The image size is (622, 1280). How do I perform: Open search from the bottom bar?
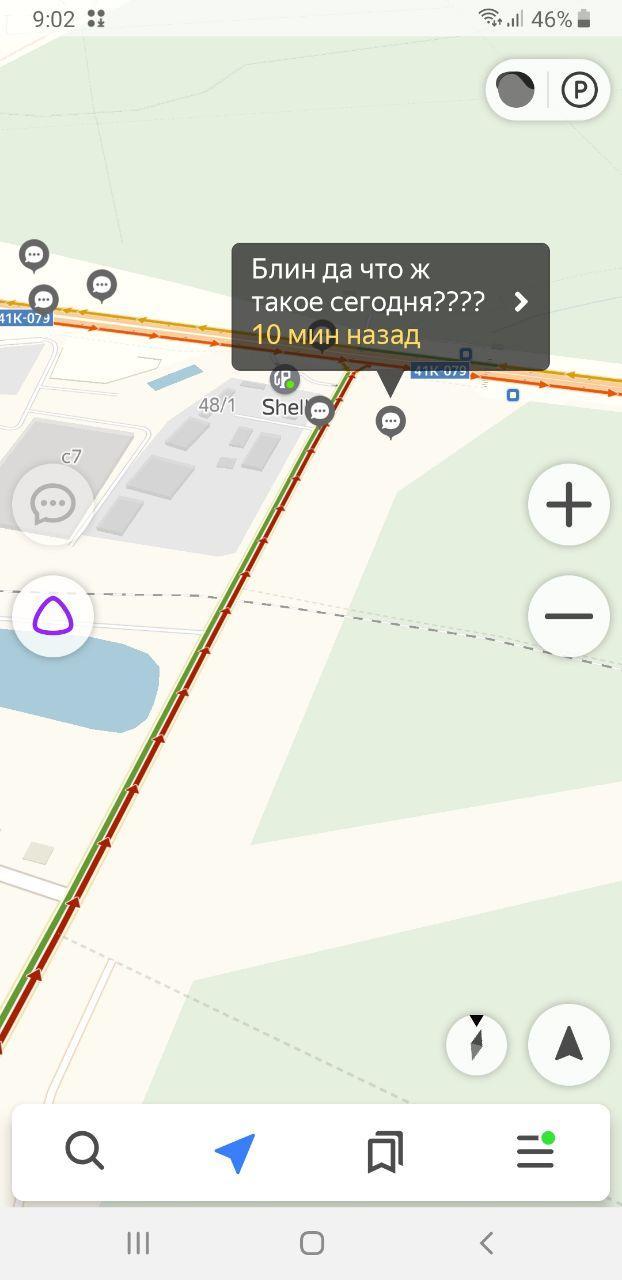click(x=85, y=1152)
